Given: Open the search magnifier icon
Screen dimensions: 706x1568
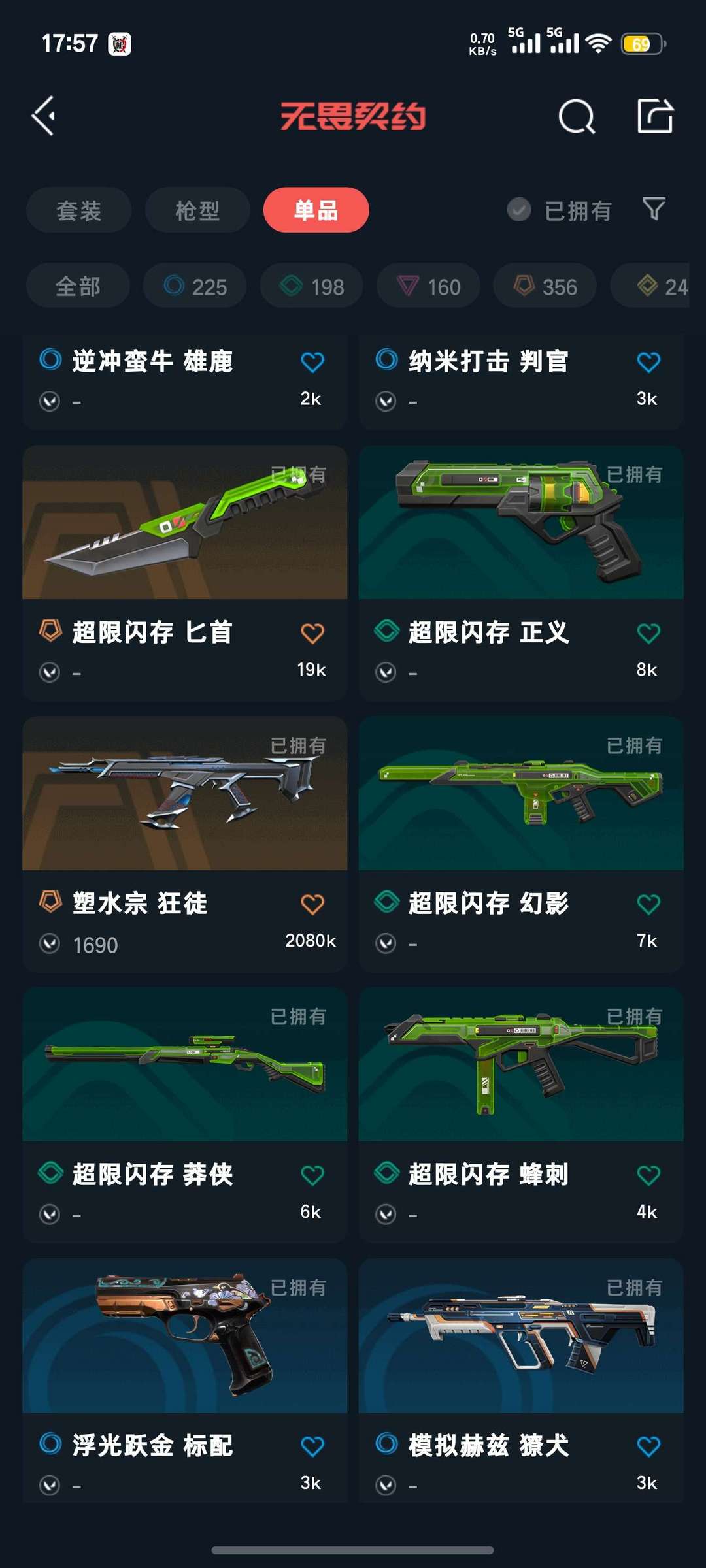Looking at the screenshot, I should pyautogui.click(x=577, y=118).
